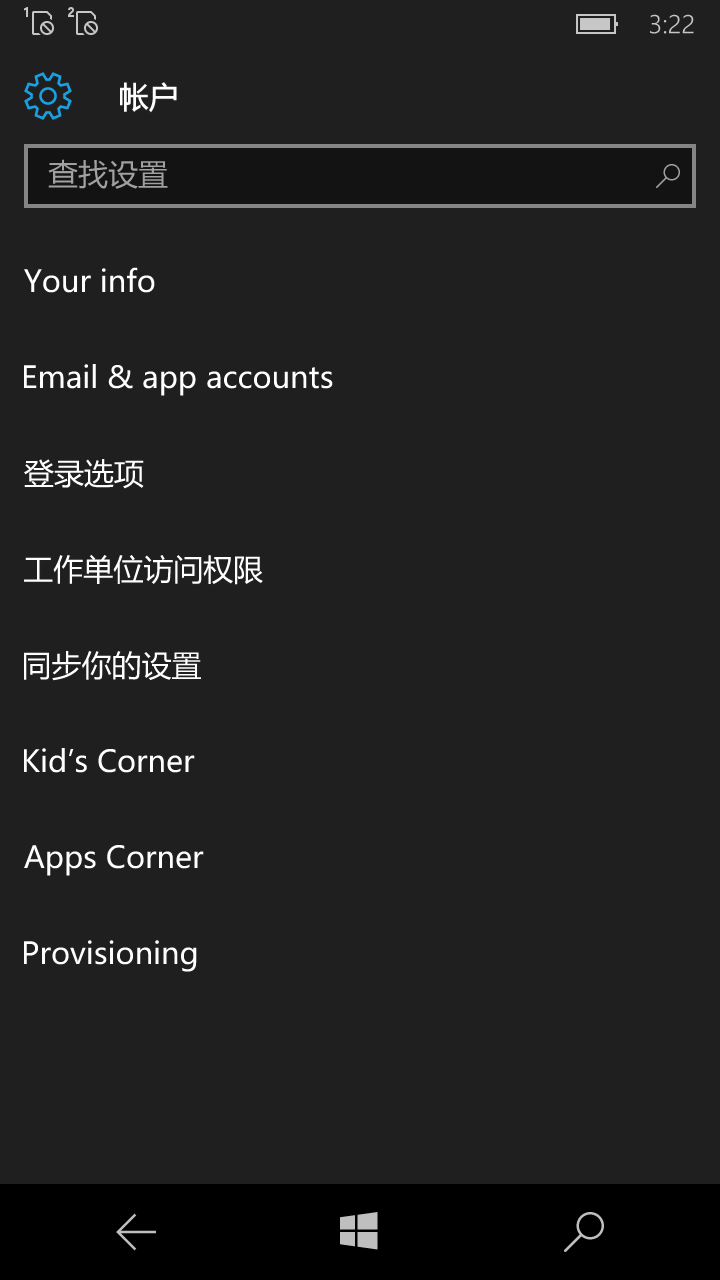Tap the settings gear icon
The height and width of the screenshot is (1280, 720).
click(x=48, y=96)
